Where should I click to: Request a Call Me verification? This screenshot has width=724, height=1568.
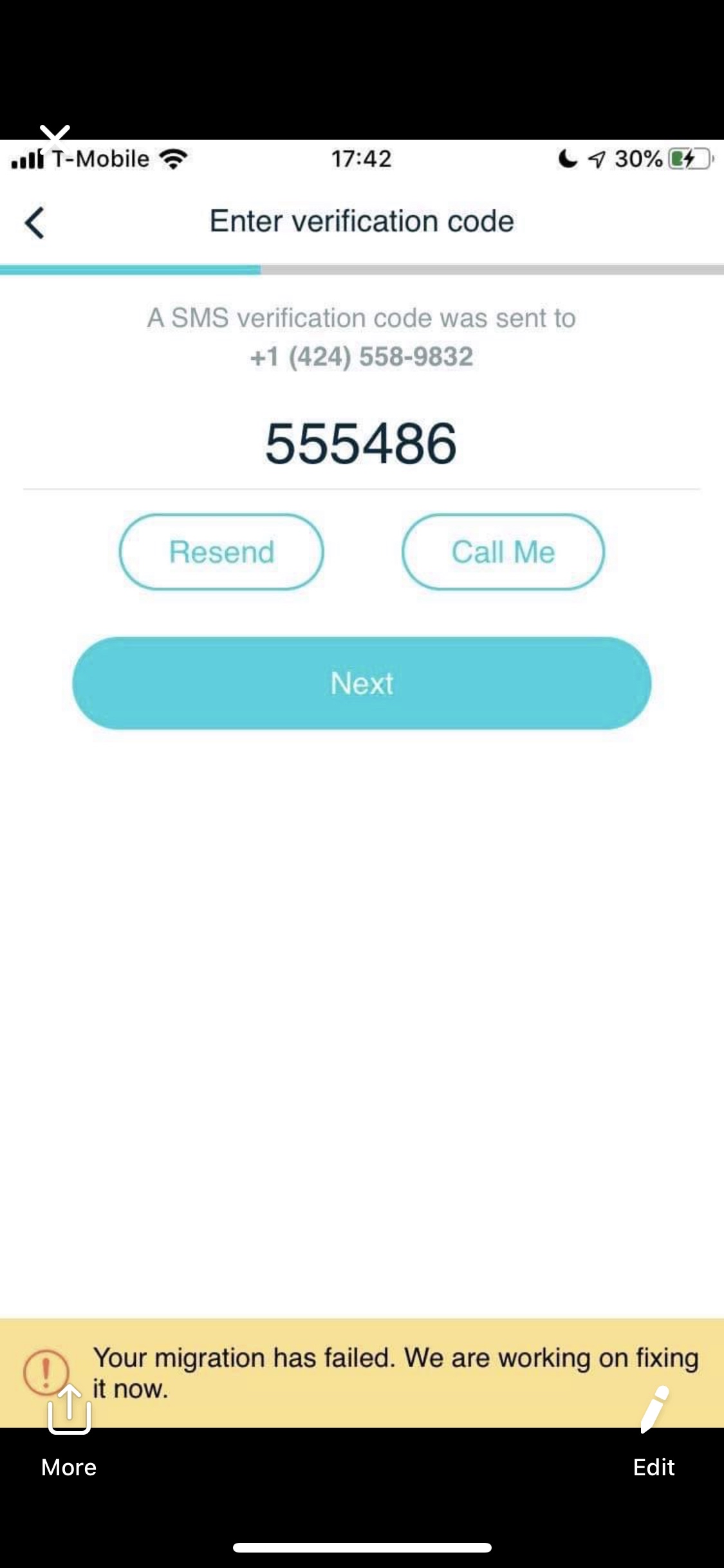click(503, 552)
